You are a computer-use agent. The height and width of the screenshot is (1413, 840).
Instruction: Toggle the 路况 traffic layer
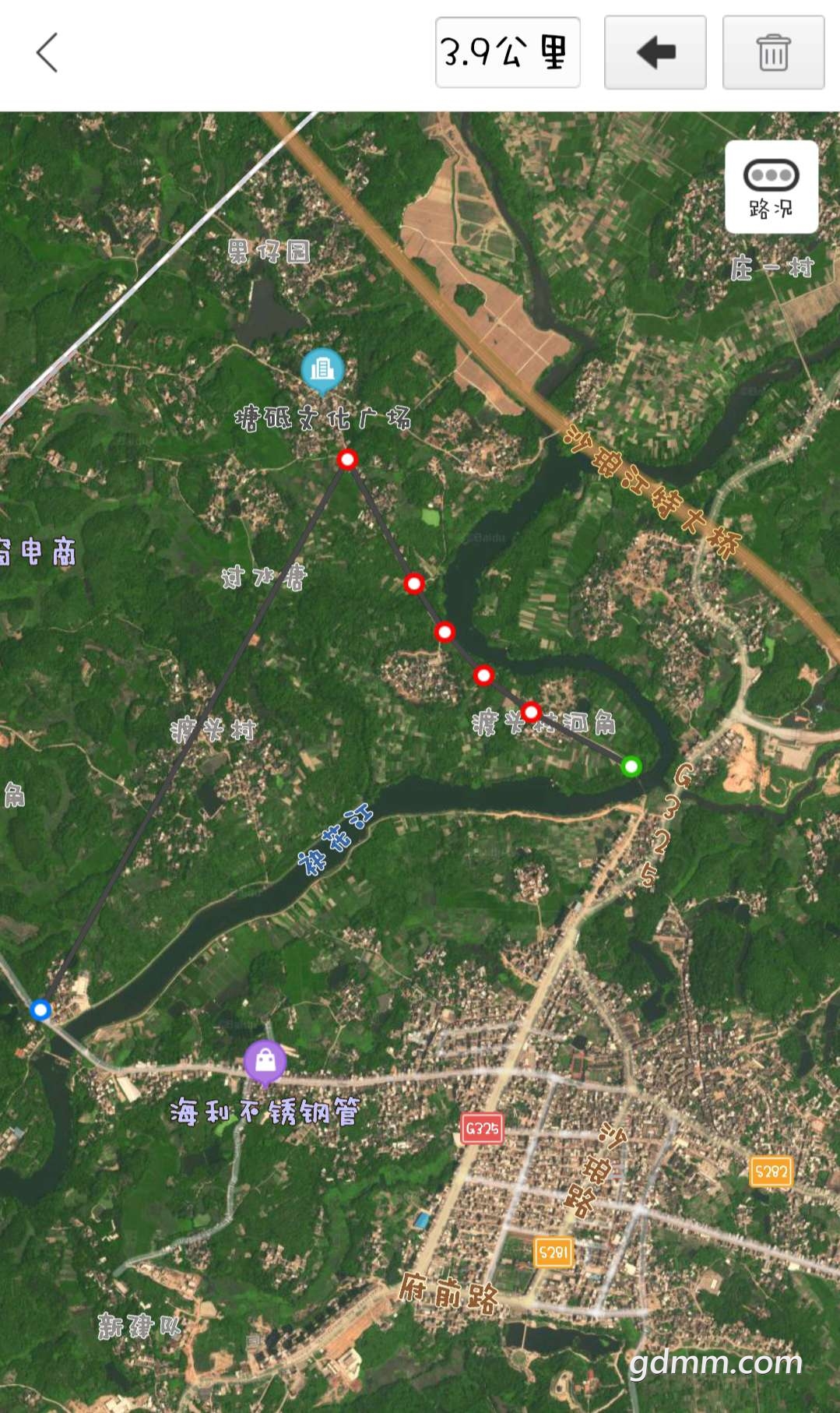(771, 187)
